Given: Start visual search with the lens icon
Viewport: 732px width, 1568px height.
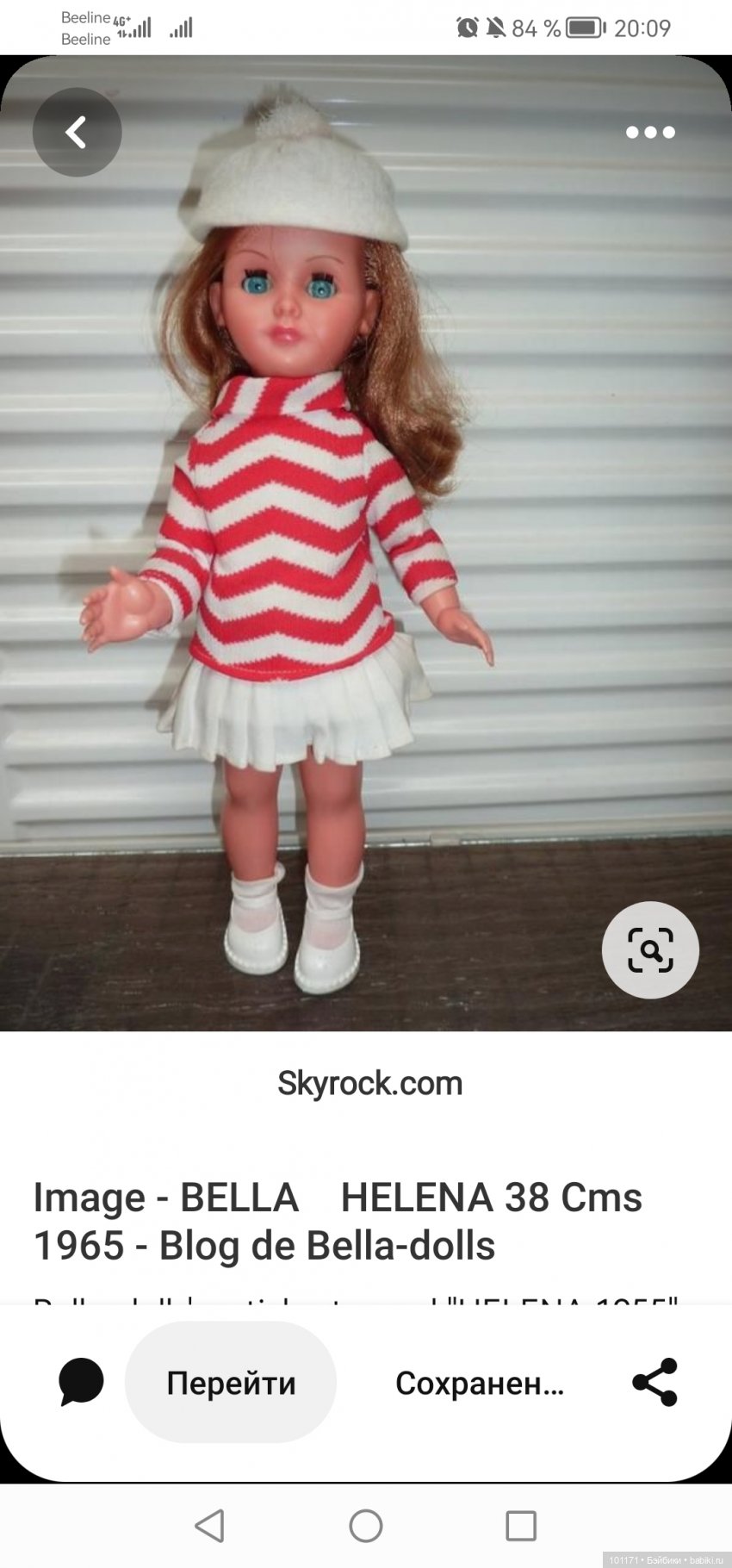Looking at the screenshot, I should (x=650, y=949).
